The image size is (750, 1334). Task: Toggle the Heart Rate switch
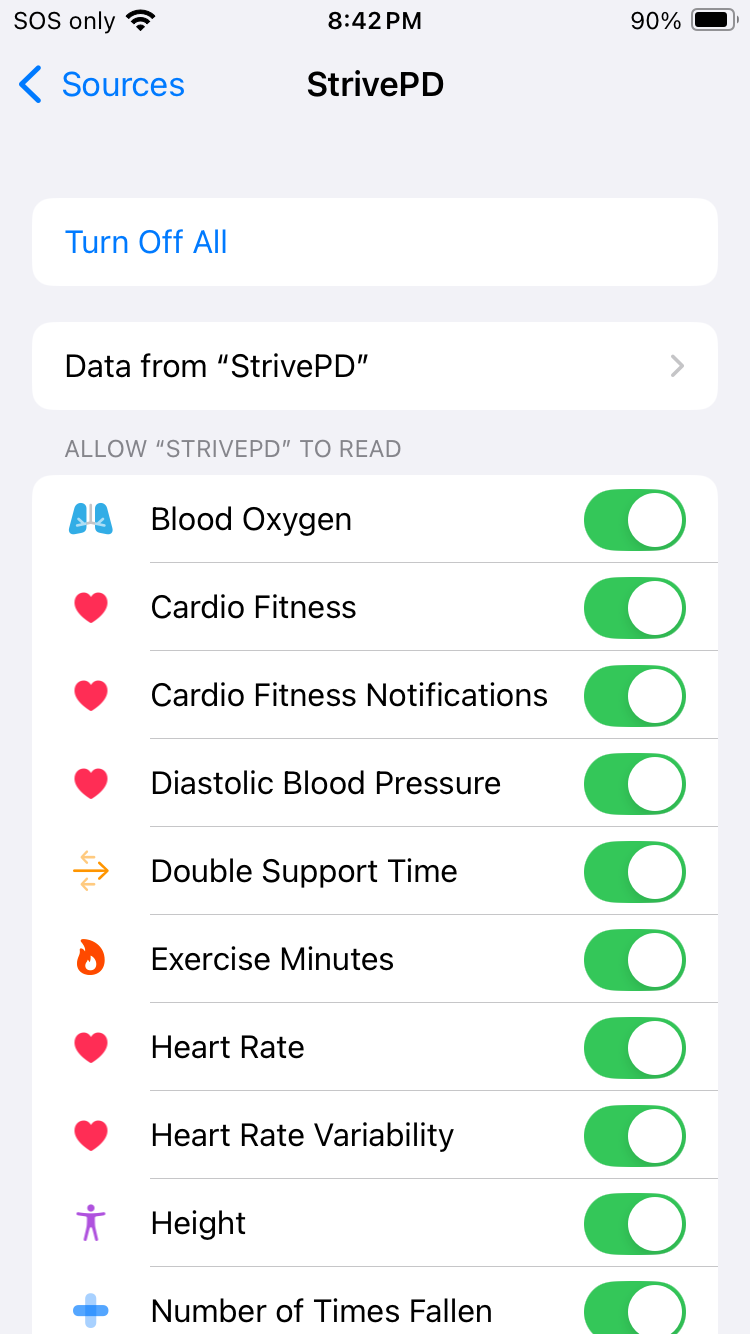point(634,1048)
